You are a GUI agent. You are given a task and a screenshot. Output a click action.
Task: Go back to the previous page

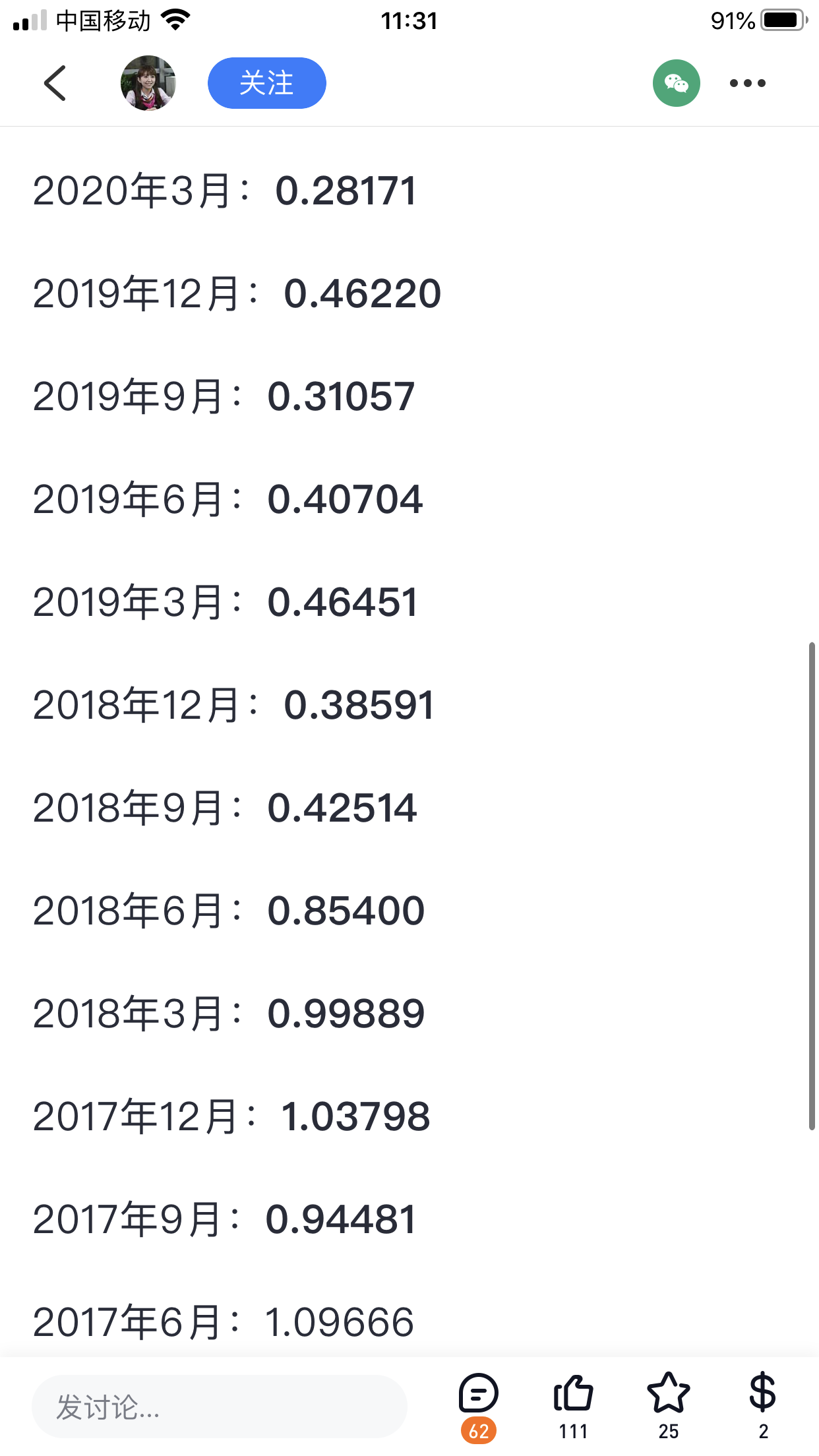point(55,83)
